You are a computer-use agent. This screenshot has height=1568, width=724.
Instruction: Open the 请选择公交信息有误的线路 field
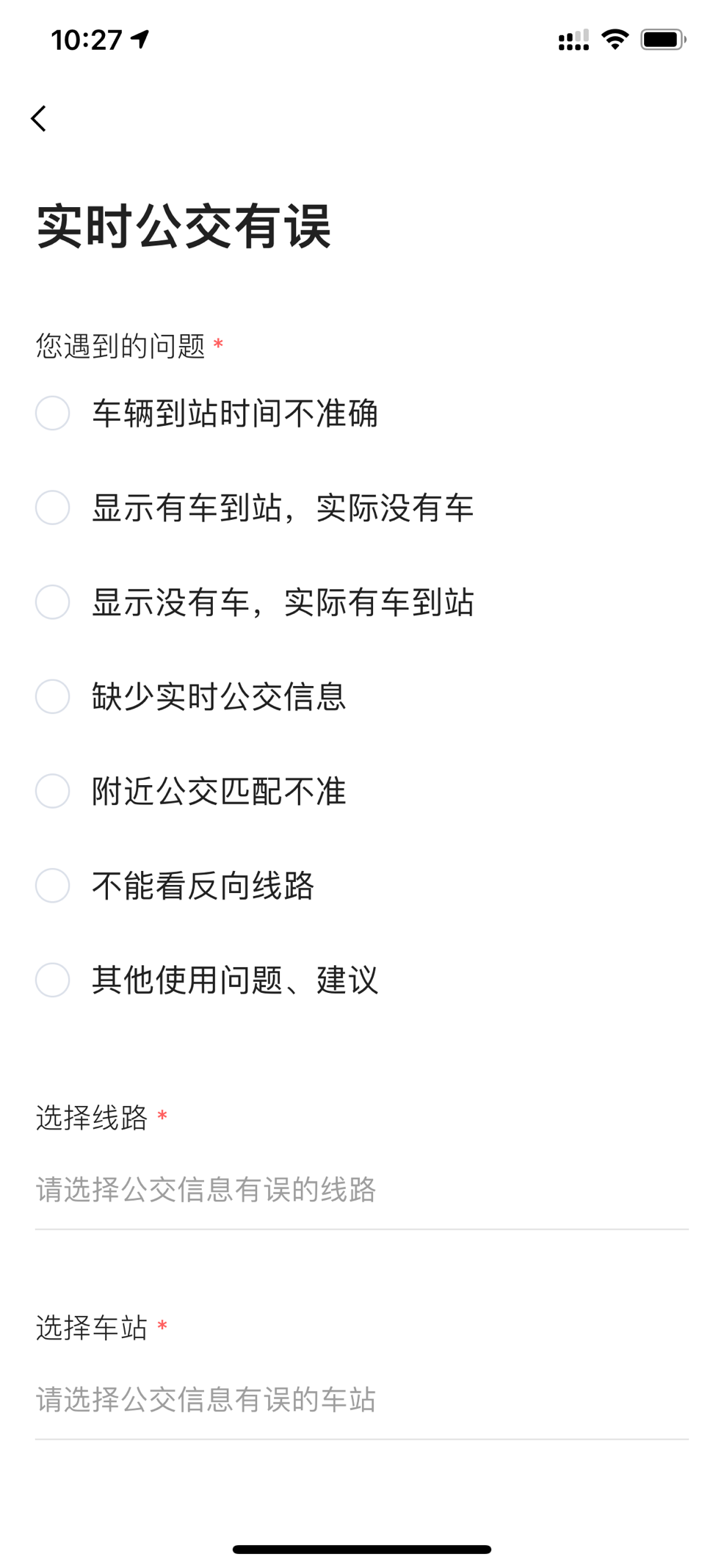click(x=362, y=1190)
